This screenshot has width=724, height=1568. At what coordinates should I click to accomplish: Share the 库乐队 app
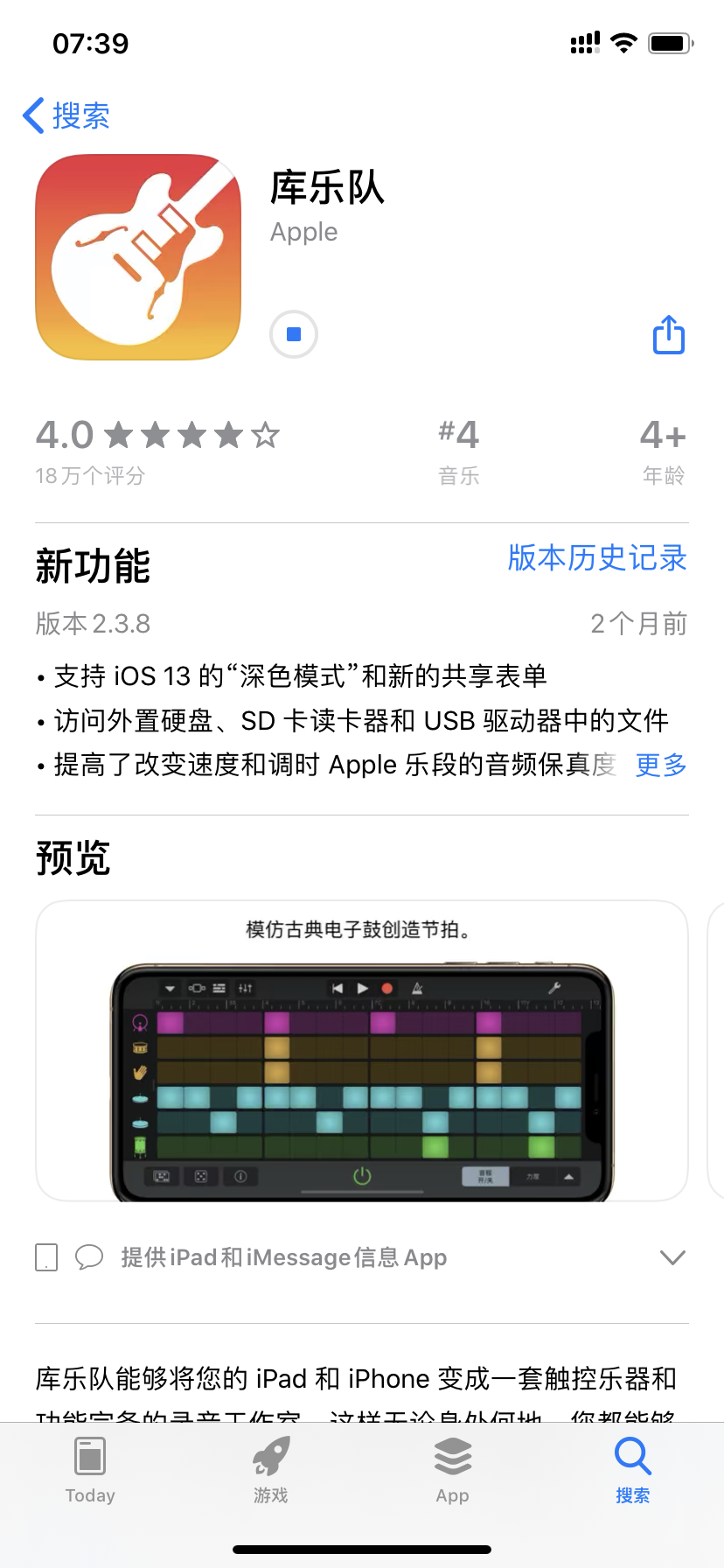coord(669,334)
